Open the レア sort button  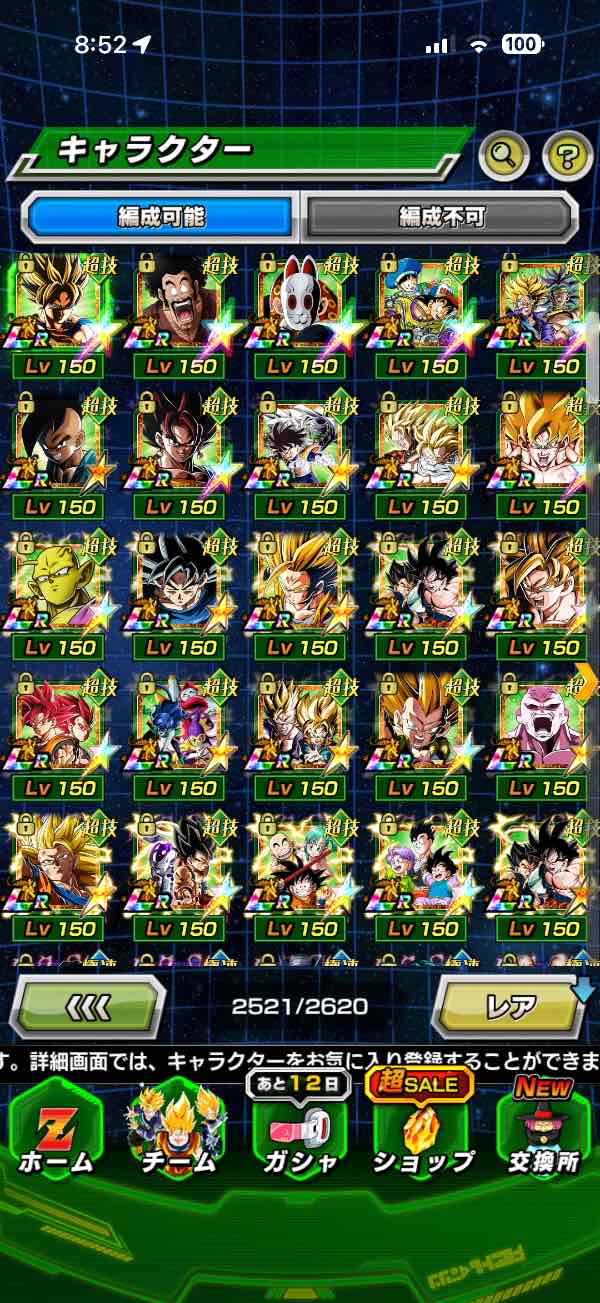pos(510,1006)
